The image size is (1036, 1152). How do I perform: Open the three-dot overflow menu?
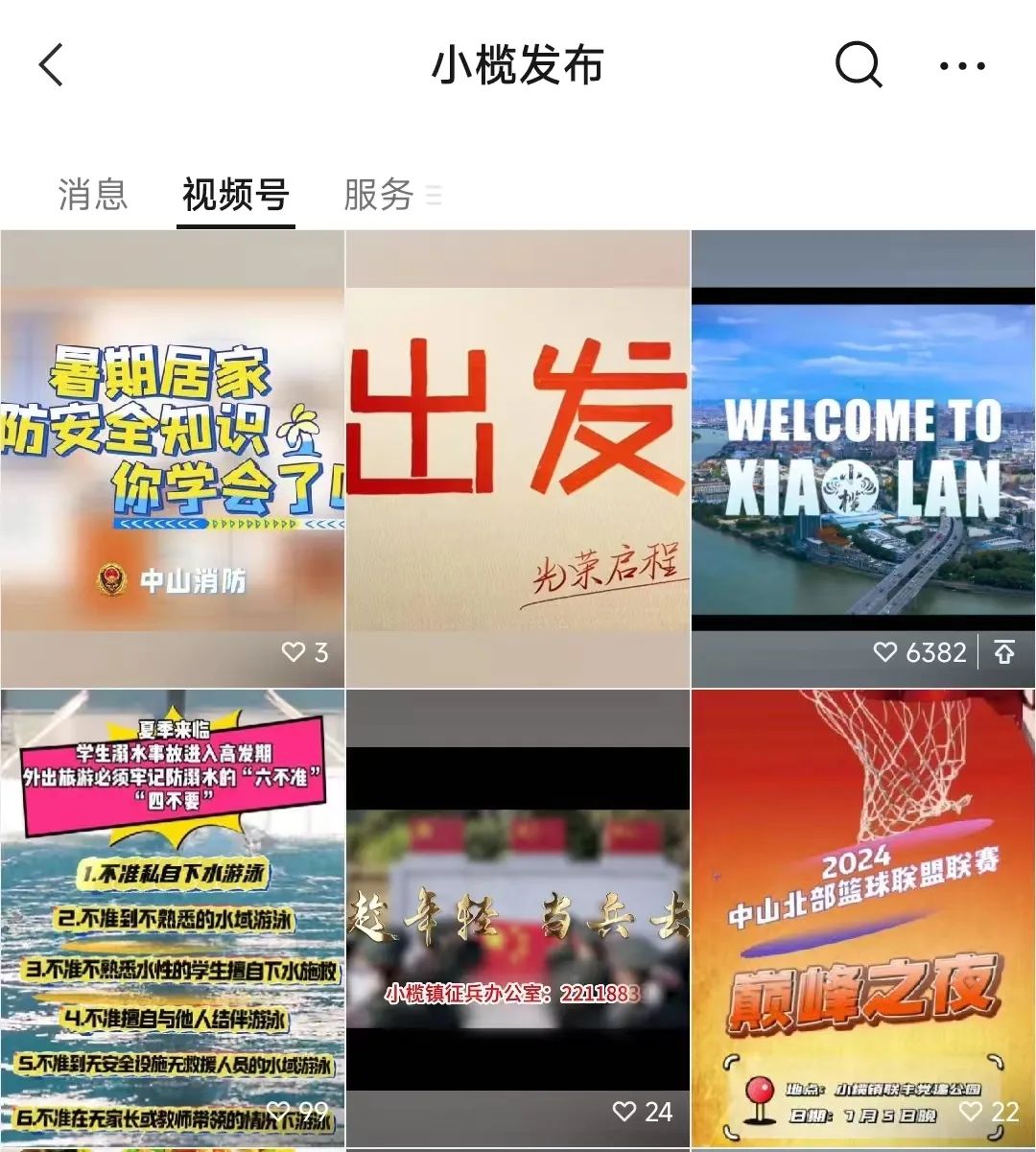[x=962, y=66]
